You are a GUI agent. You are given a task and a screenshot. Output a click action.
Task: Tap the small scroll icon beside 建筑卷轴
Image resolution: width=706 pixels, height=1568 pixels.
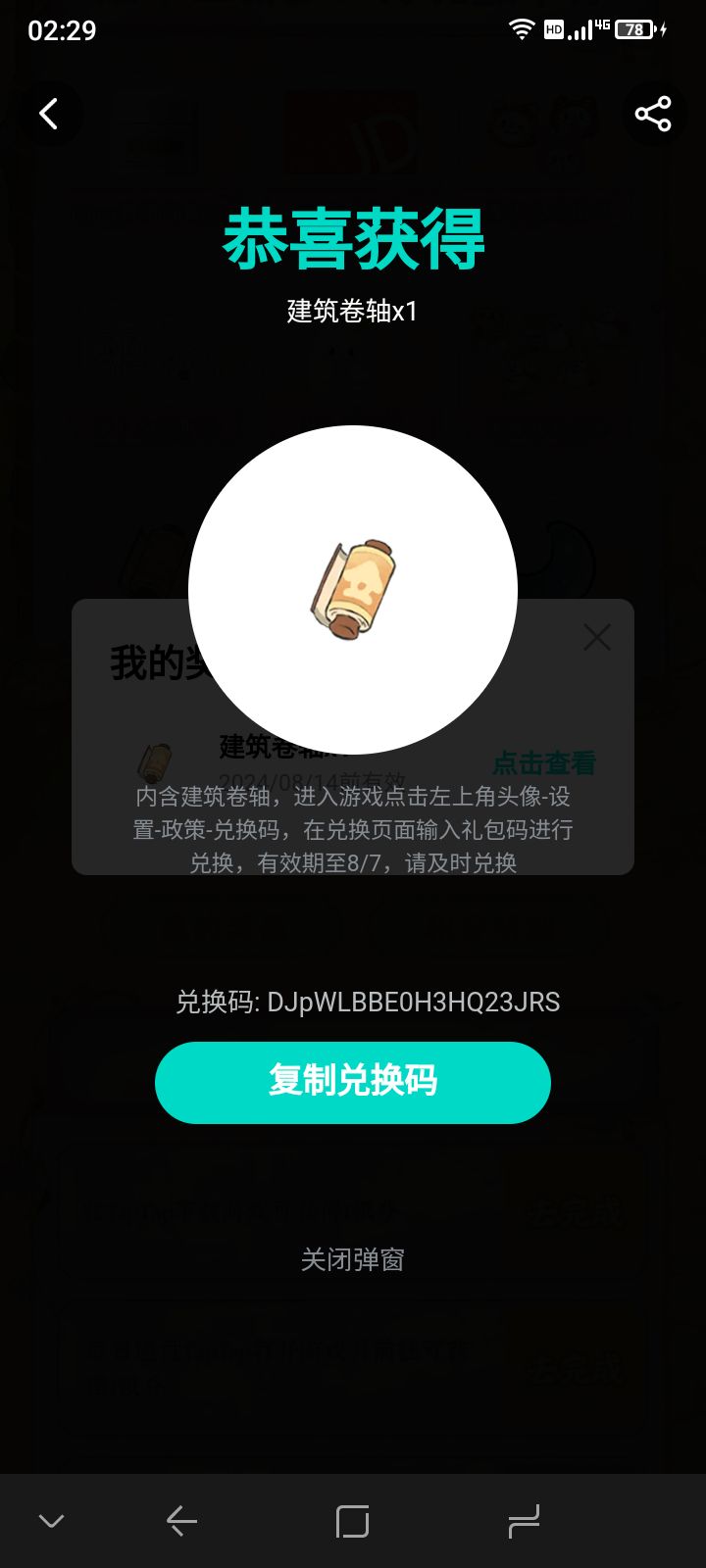tap(155, 759)
